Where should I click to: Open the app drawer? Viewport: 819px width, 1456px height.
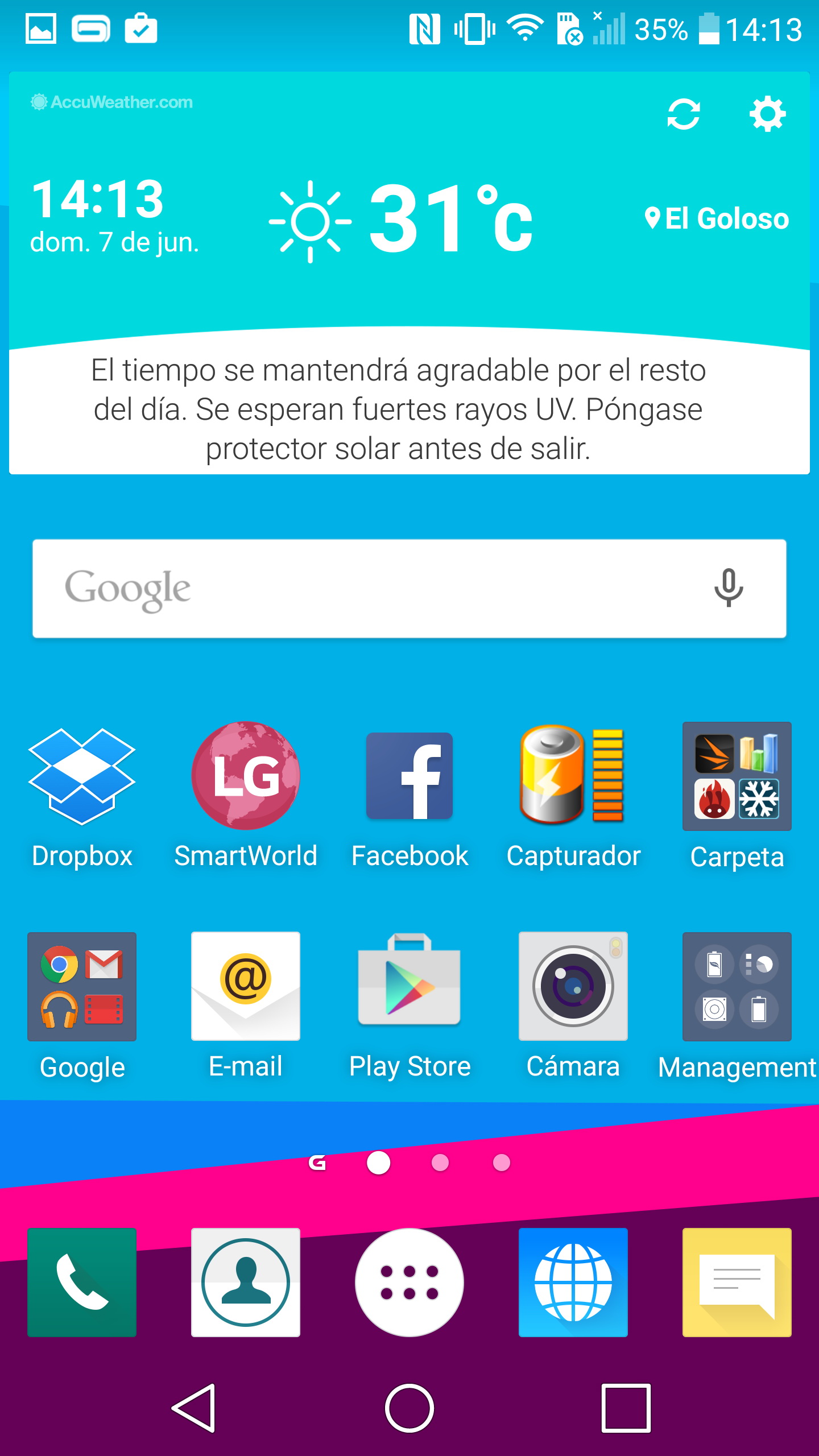pos(409,1283)
